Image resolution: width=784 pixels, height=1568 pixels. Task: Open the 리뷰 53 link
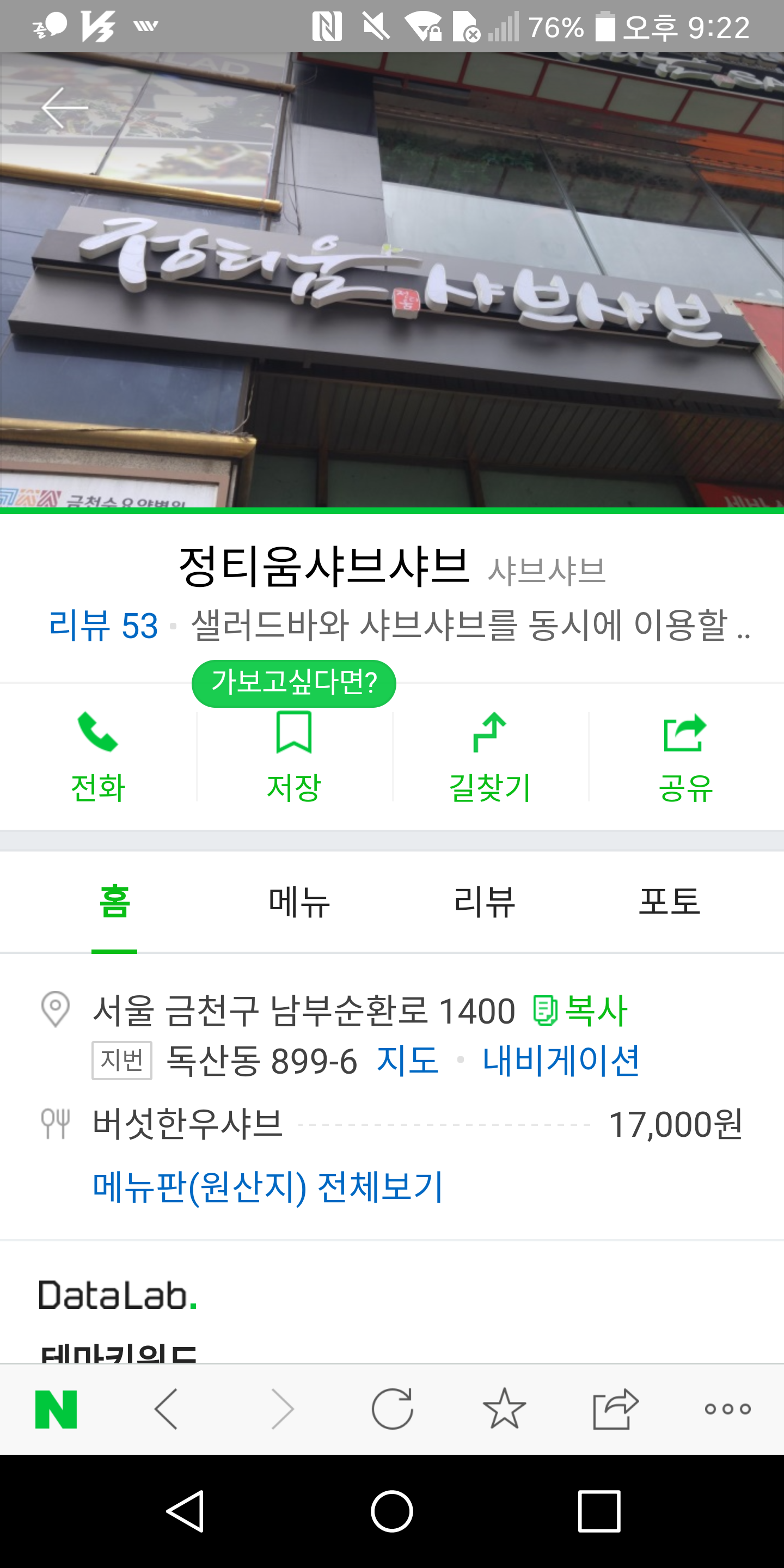coord(103,625)
